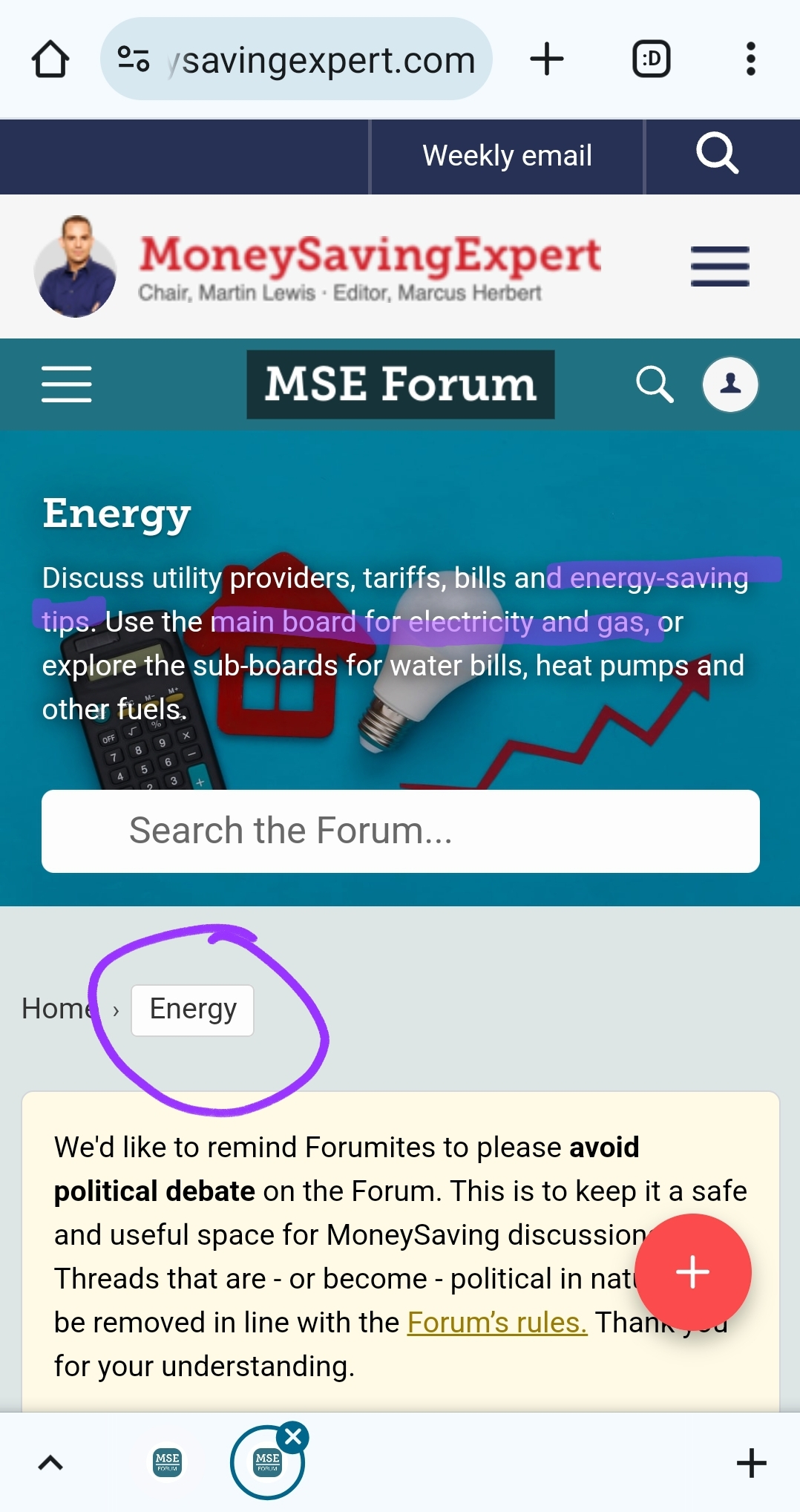
Task: Open the browser overflow menu
Action: click(751, 59)
